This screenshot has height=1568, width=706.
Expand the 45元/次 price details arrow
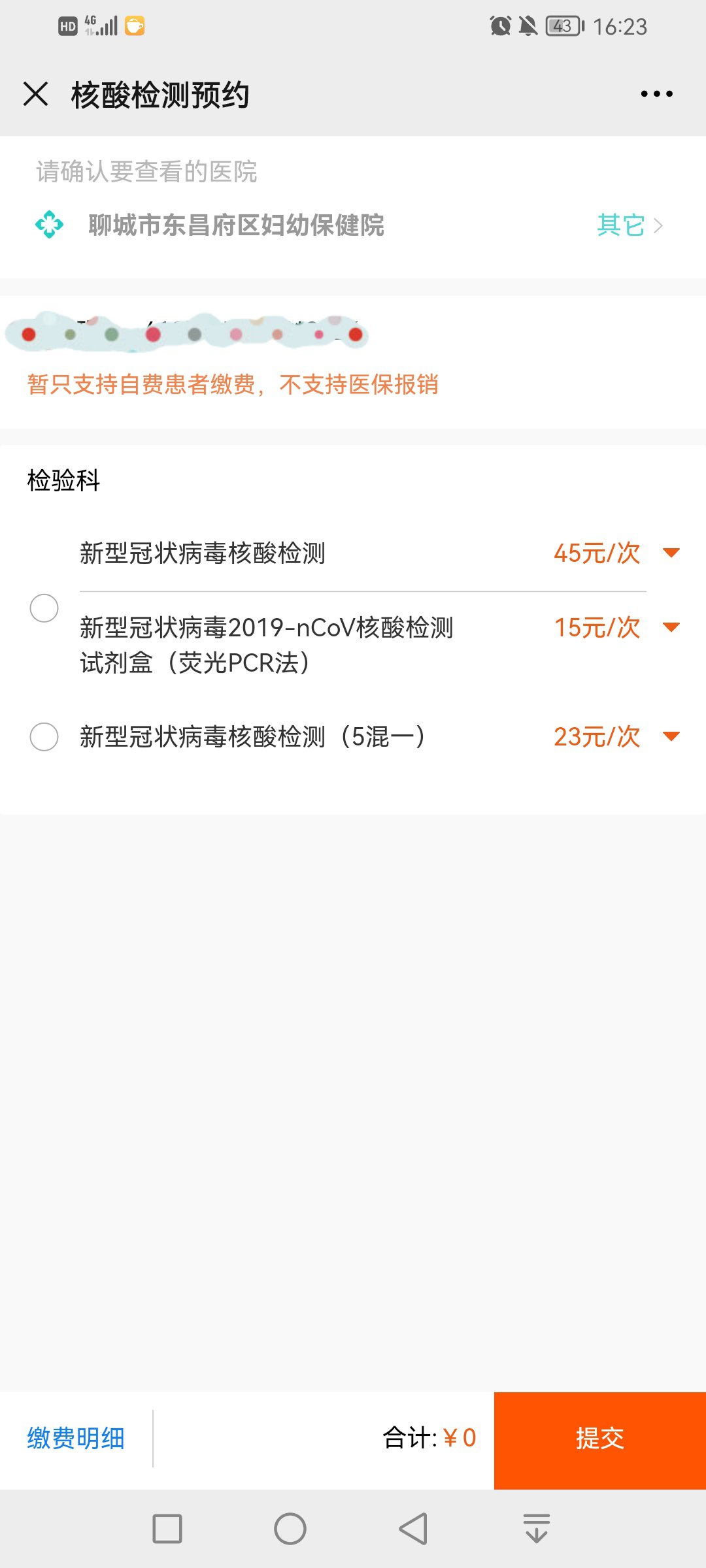[671, 553]
